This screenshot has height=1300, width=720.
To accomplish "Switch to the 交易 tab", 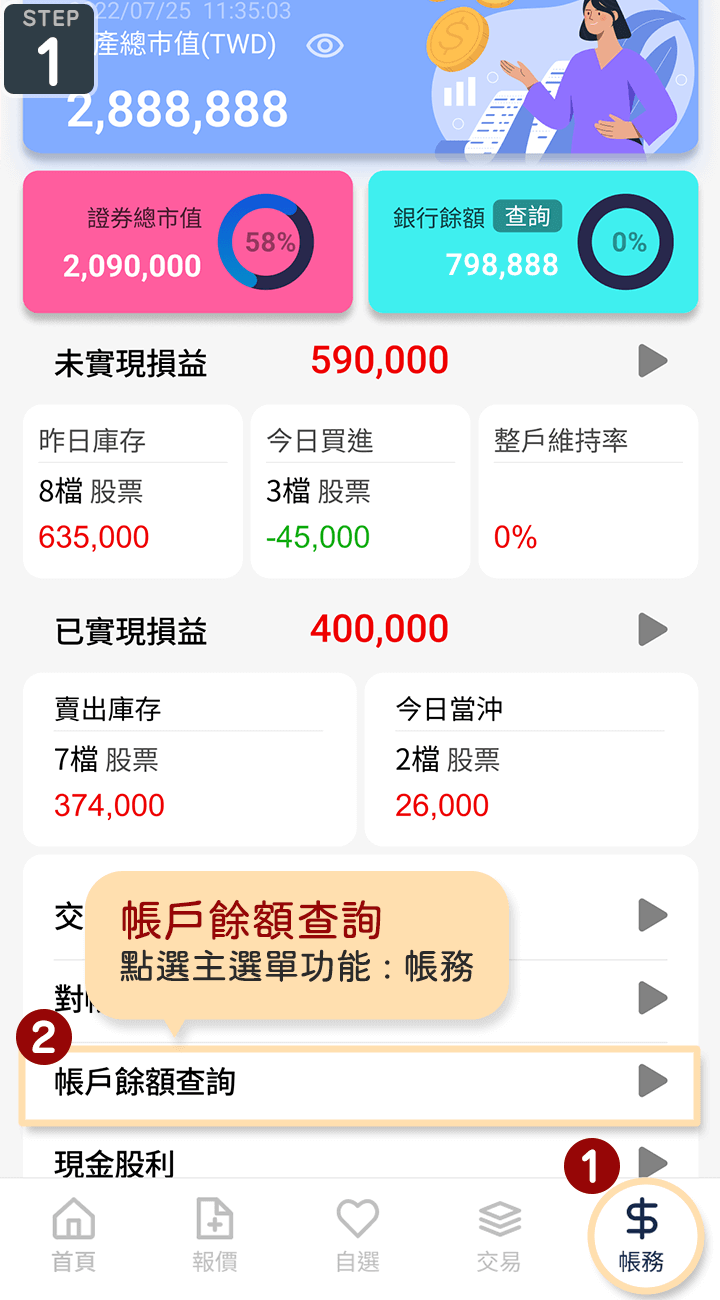I will click(x=499, y=1237).
